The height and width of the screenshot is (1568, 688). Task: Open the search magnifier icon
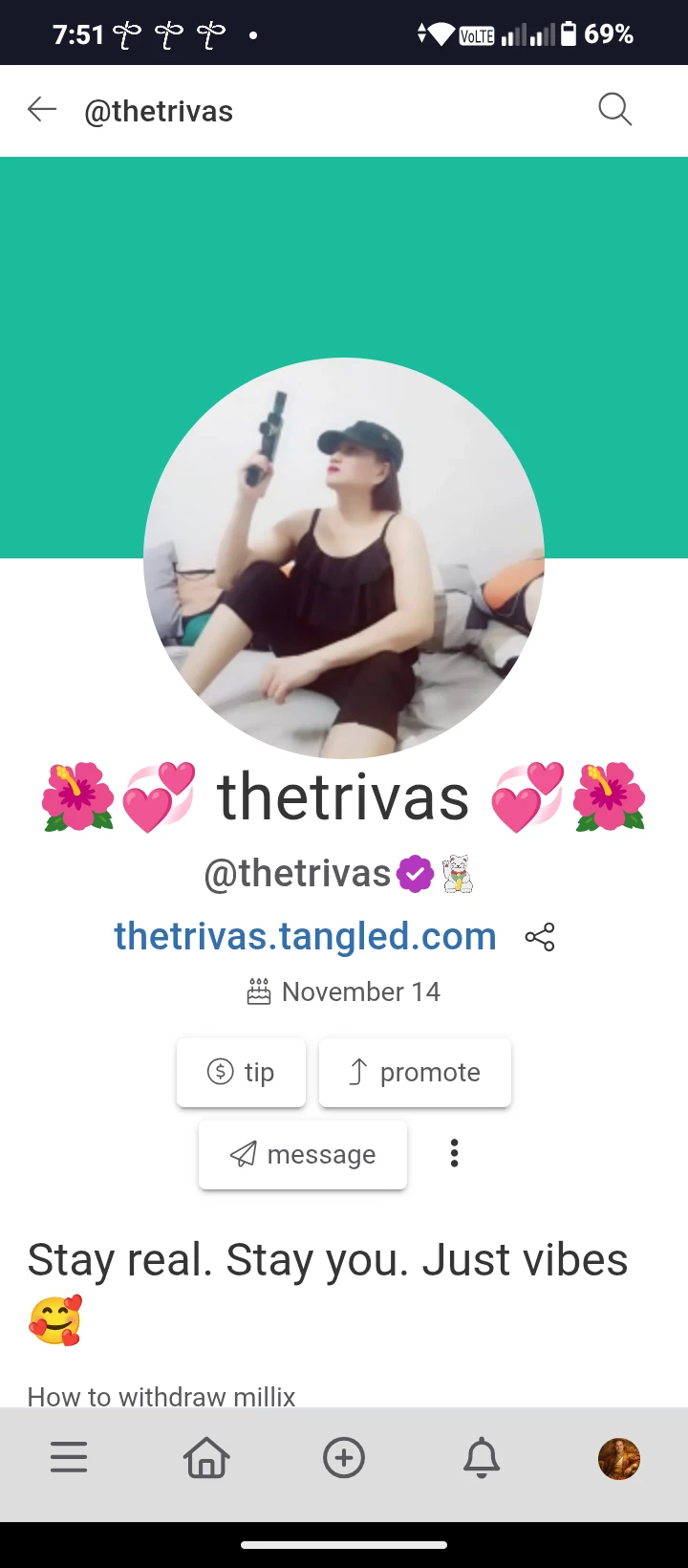click(x=614, y=110)
